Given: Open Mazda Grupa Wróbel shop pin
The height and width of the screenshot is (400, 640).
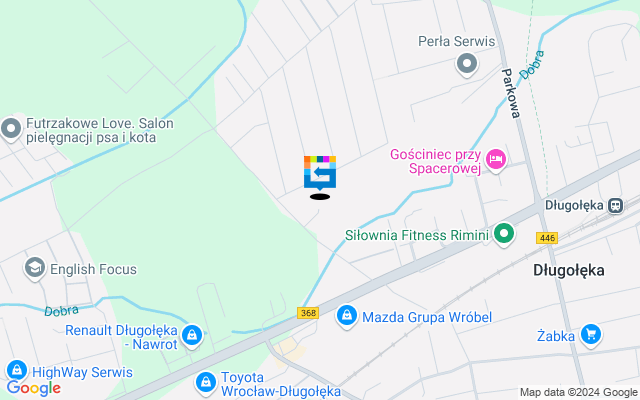Looking at the screenshot, I should 346,315.
